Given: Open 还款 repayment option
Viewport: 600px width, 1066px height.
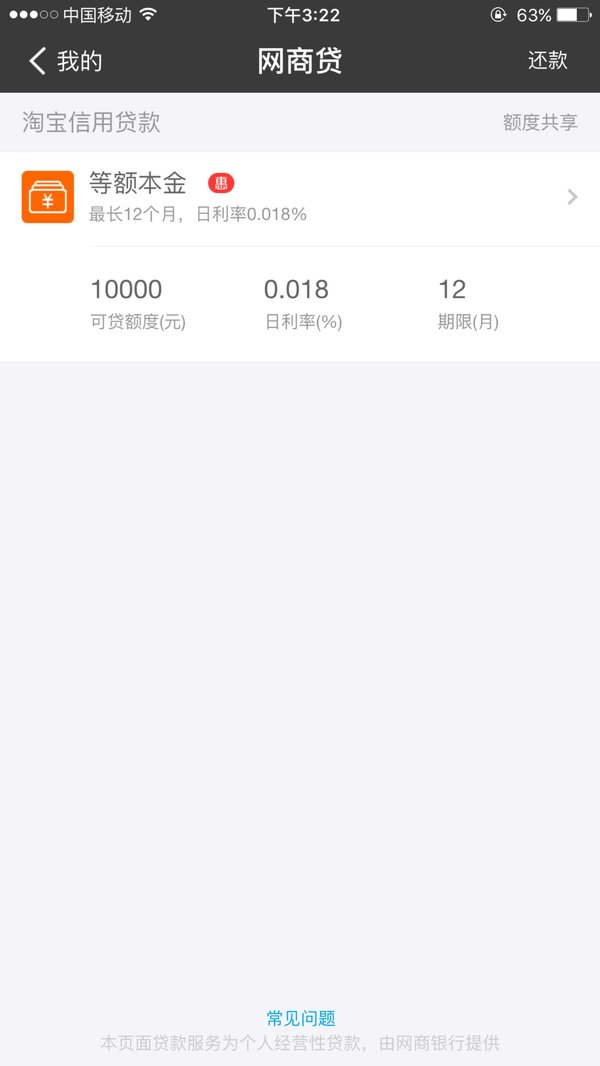Looking at the screenshot, I should (548, 61).
